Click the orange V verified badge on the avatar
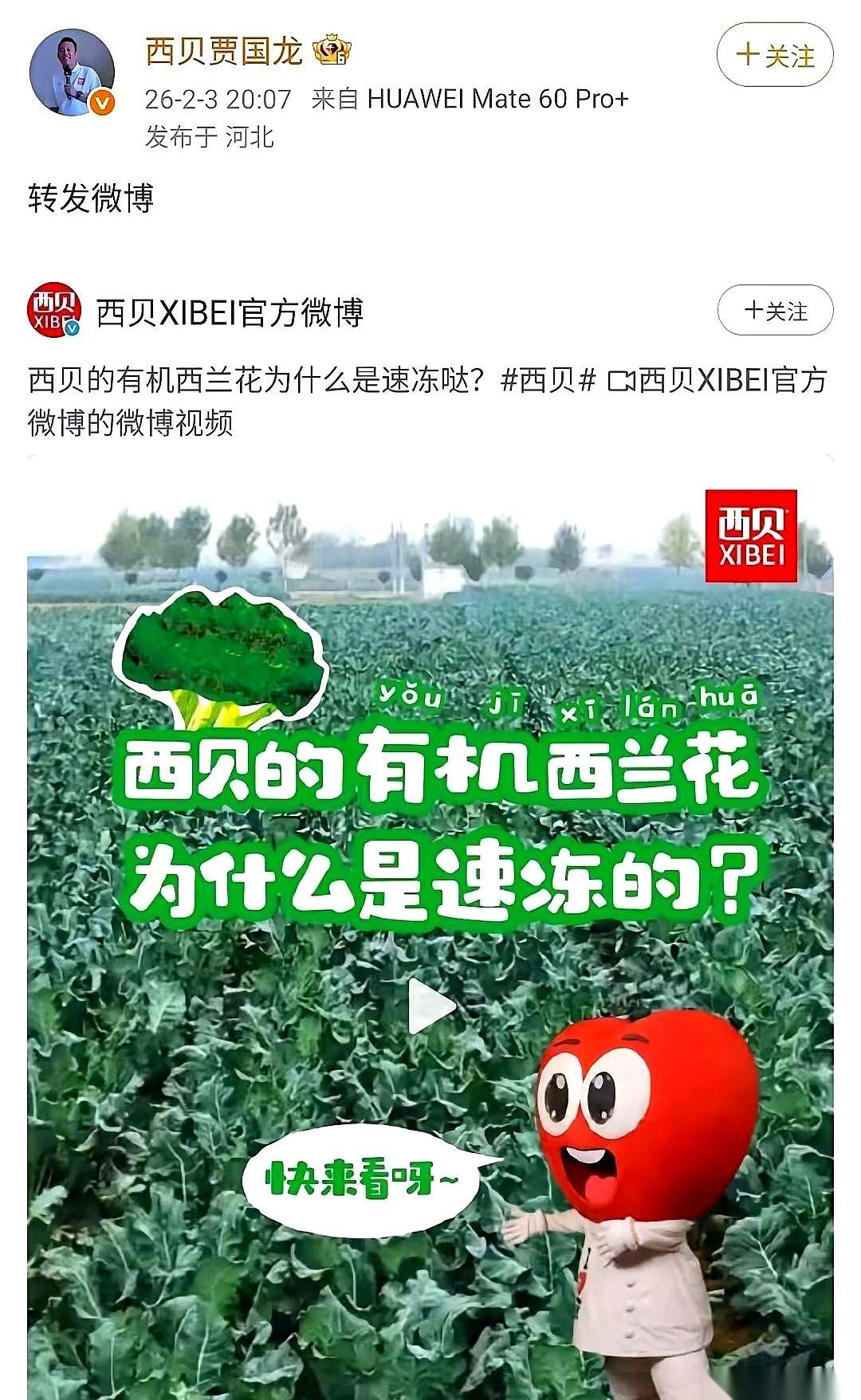This screenshot has height=1400, width=861. [x=100, y=101]
